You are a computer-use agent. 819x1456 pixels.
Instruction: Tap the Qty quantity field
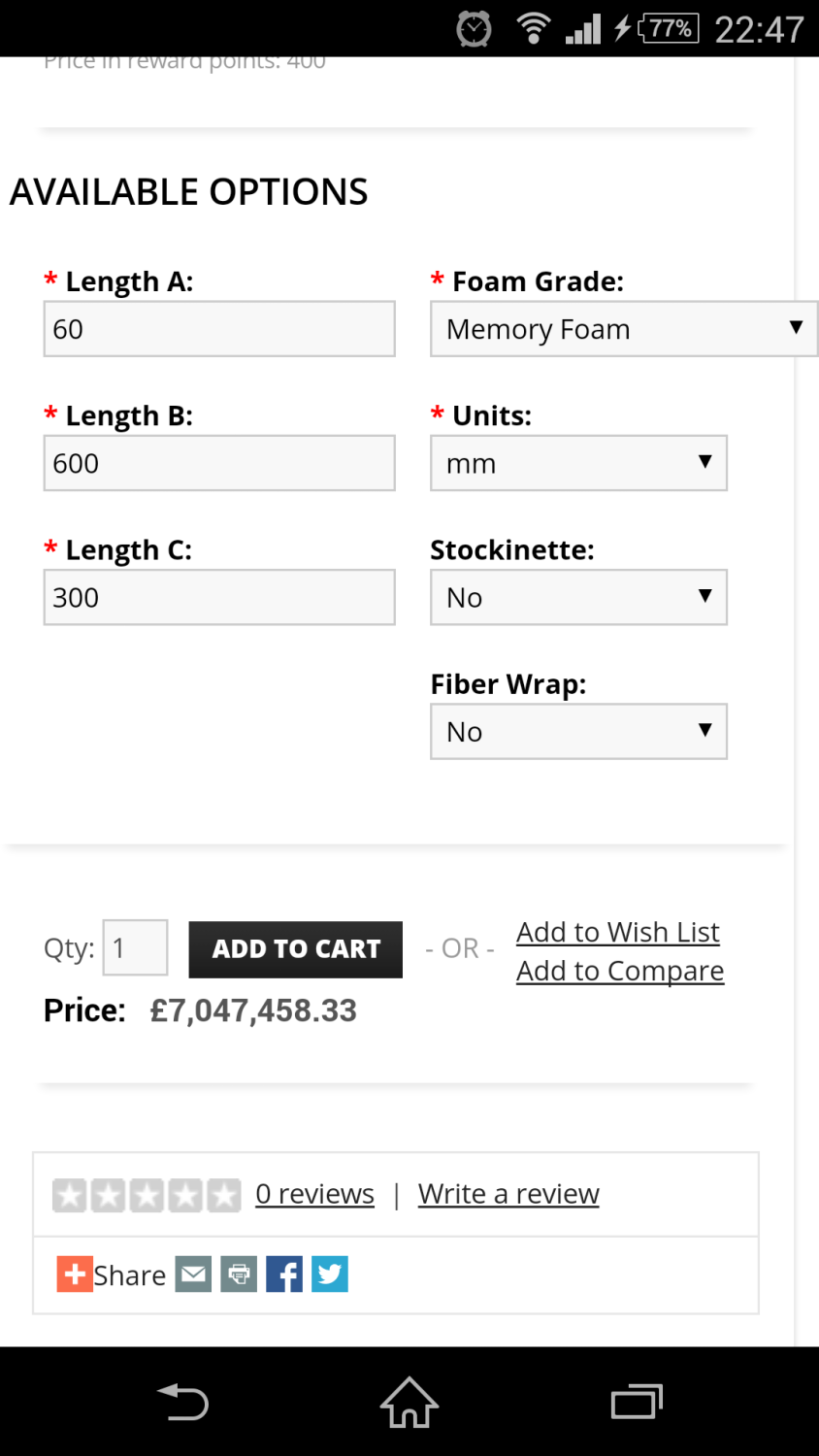pyautogui.click(x=135, y=948)
